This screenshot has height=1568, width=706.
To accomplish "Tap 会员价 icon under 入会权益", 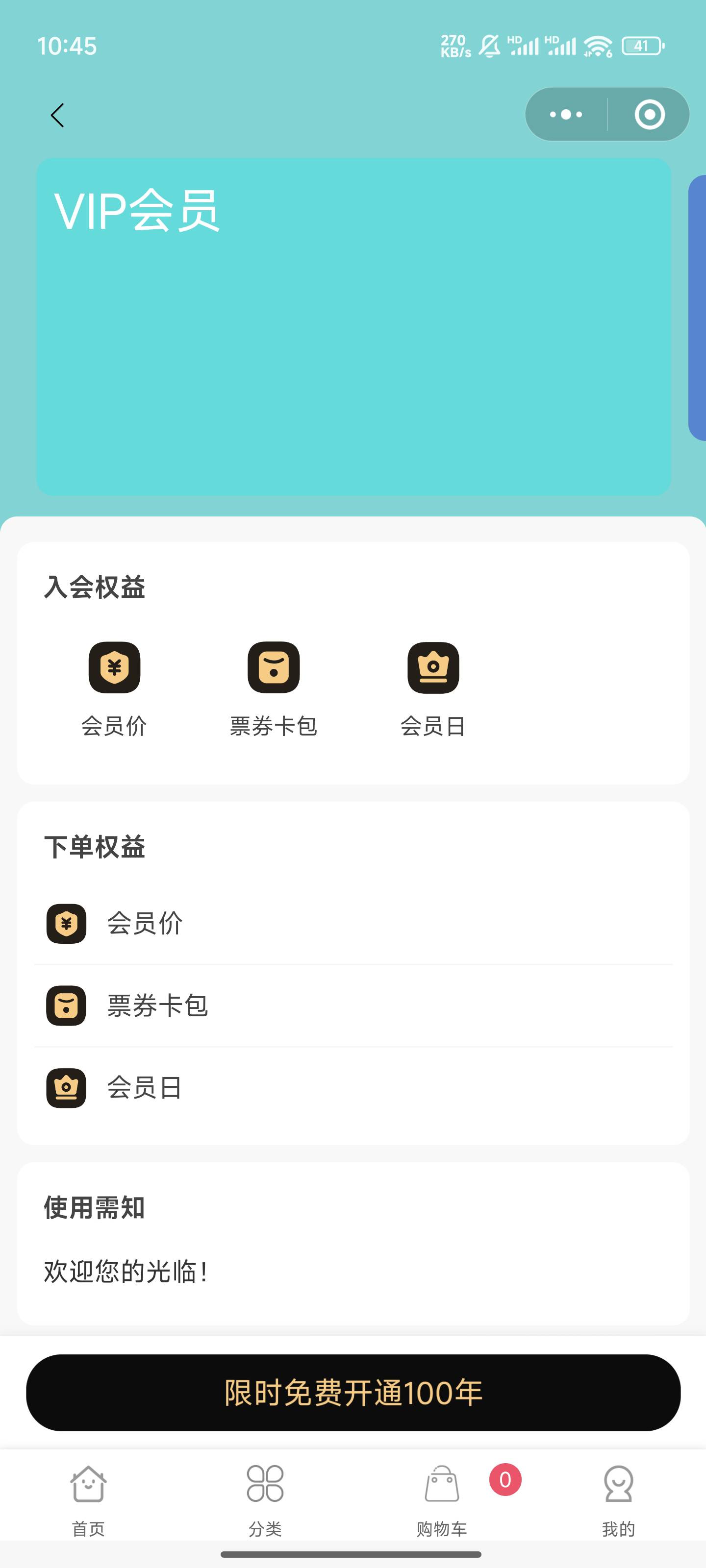I will tap(115, 668).
